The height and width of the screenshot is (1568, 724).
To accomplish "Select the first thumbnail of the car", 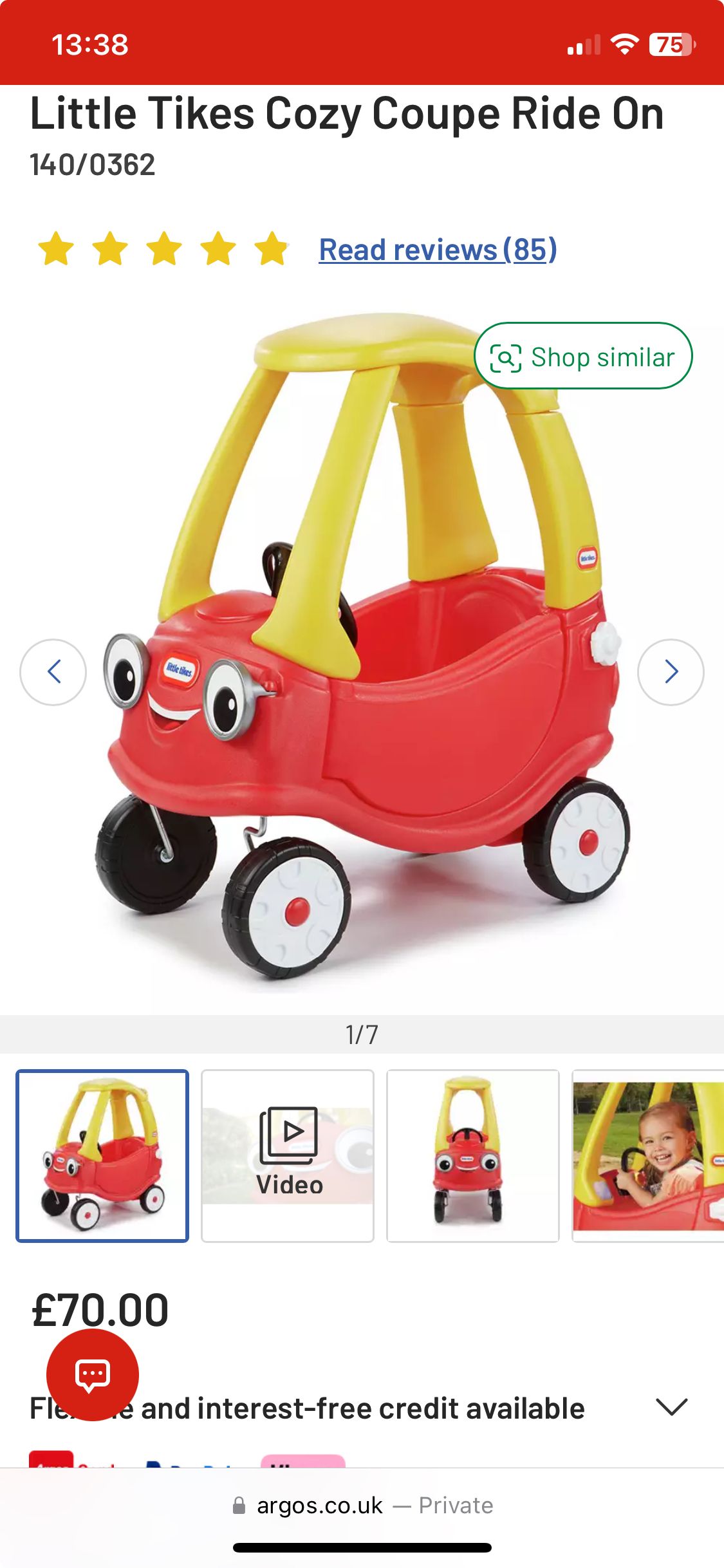I will (x=102, y=1156).
